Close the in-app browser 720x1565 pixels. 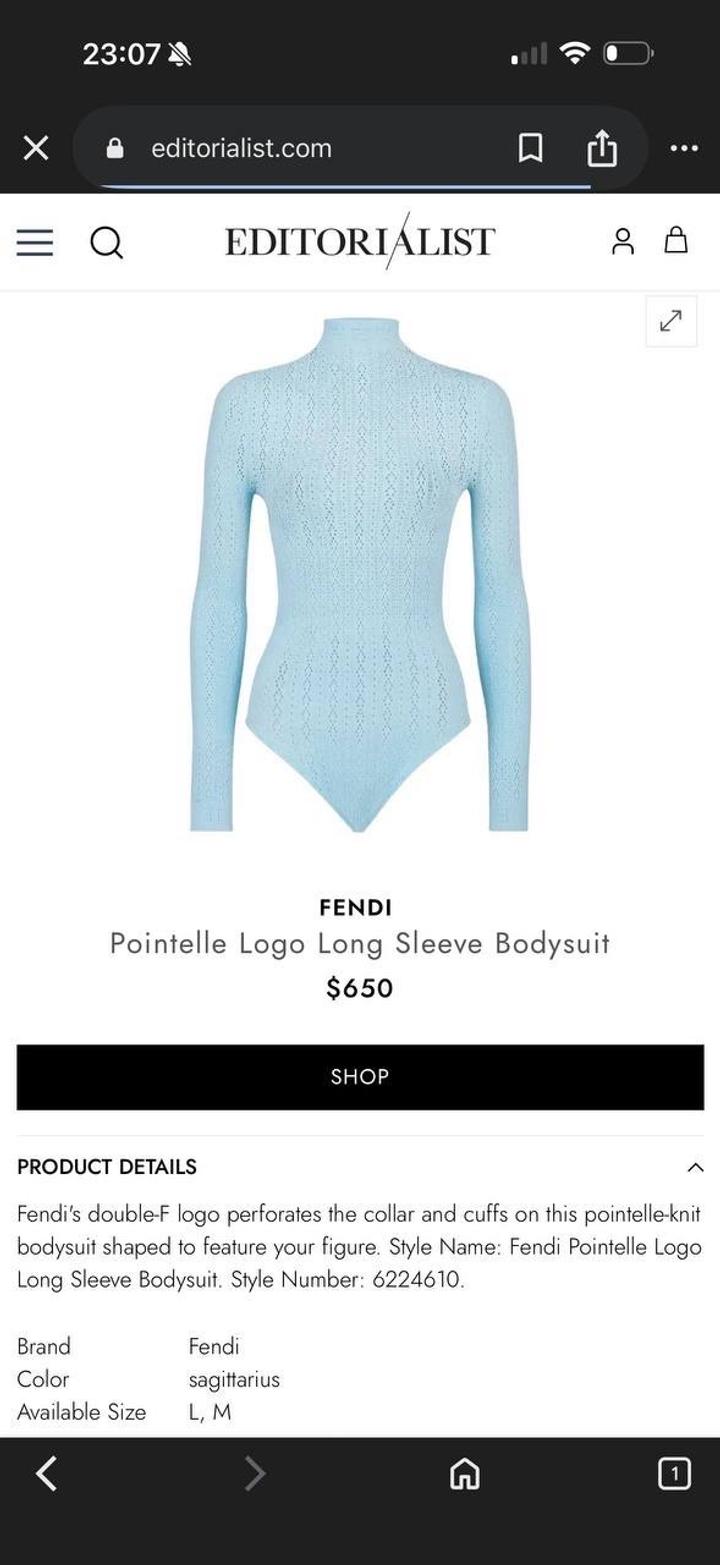(x=36, y=148)
